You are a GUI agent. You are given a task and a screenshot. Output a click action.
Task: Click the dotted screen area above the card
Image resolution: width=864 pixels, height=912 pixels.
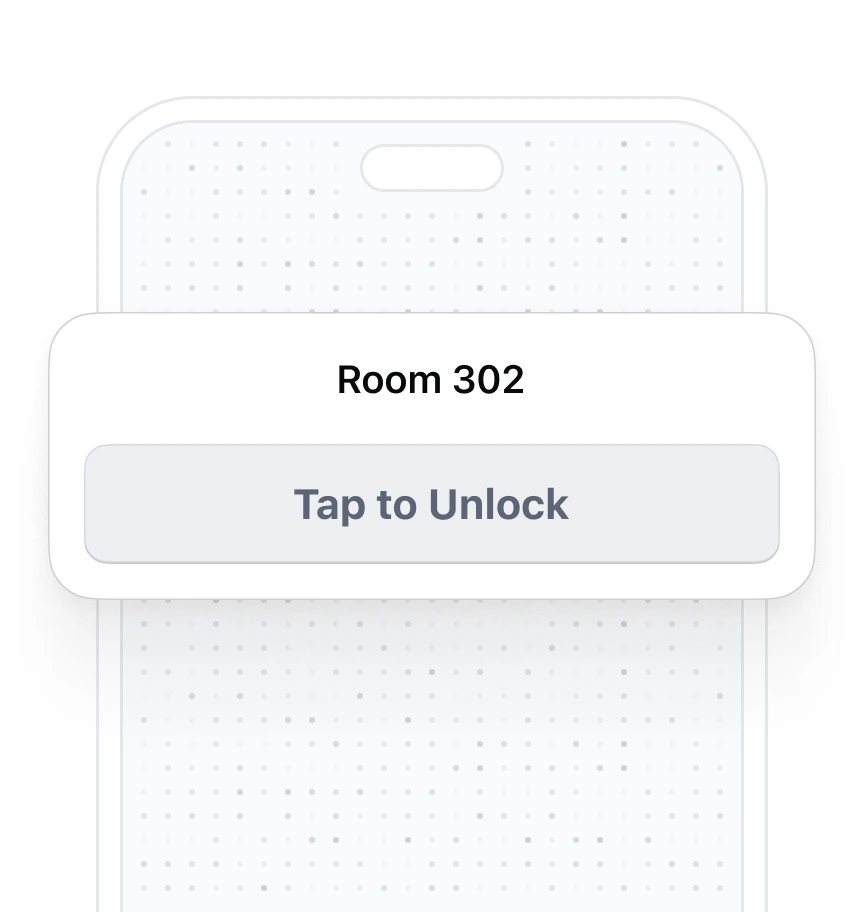[430, 250]
